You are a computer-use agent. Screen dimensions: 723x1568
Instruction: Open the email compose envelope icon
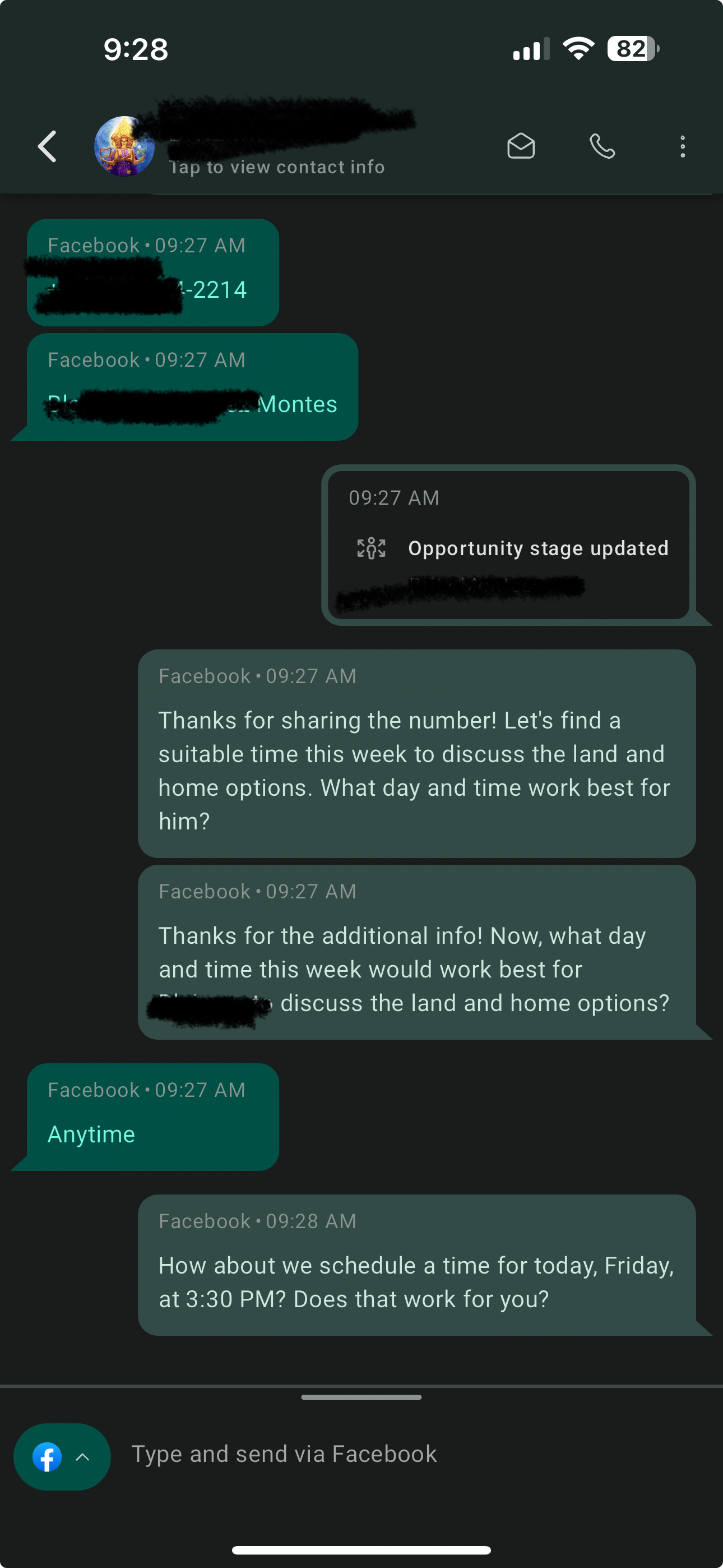point(521,146)
